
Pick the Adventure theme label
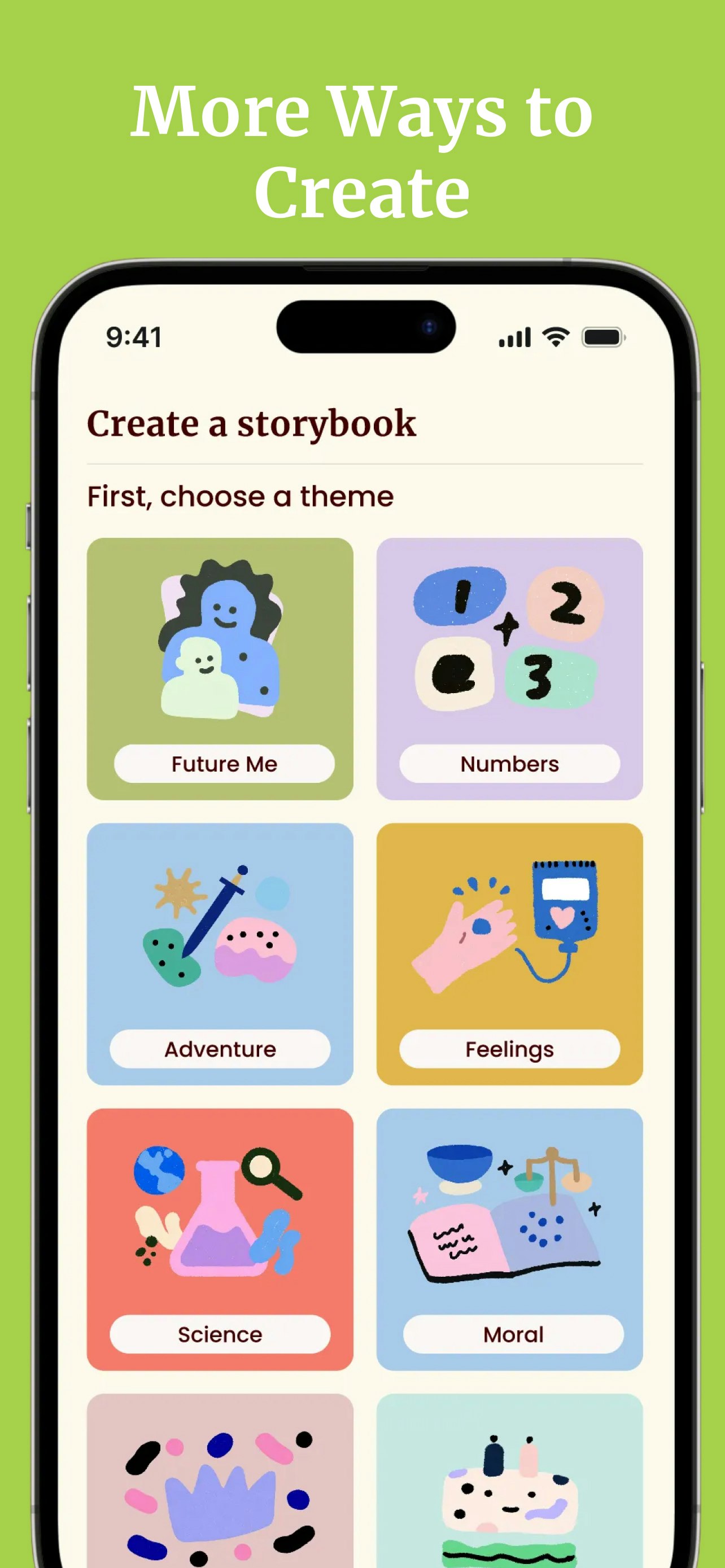pyautogui.click(x=220, y=1049)
